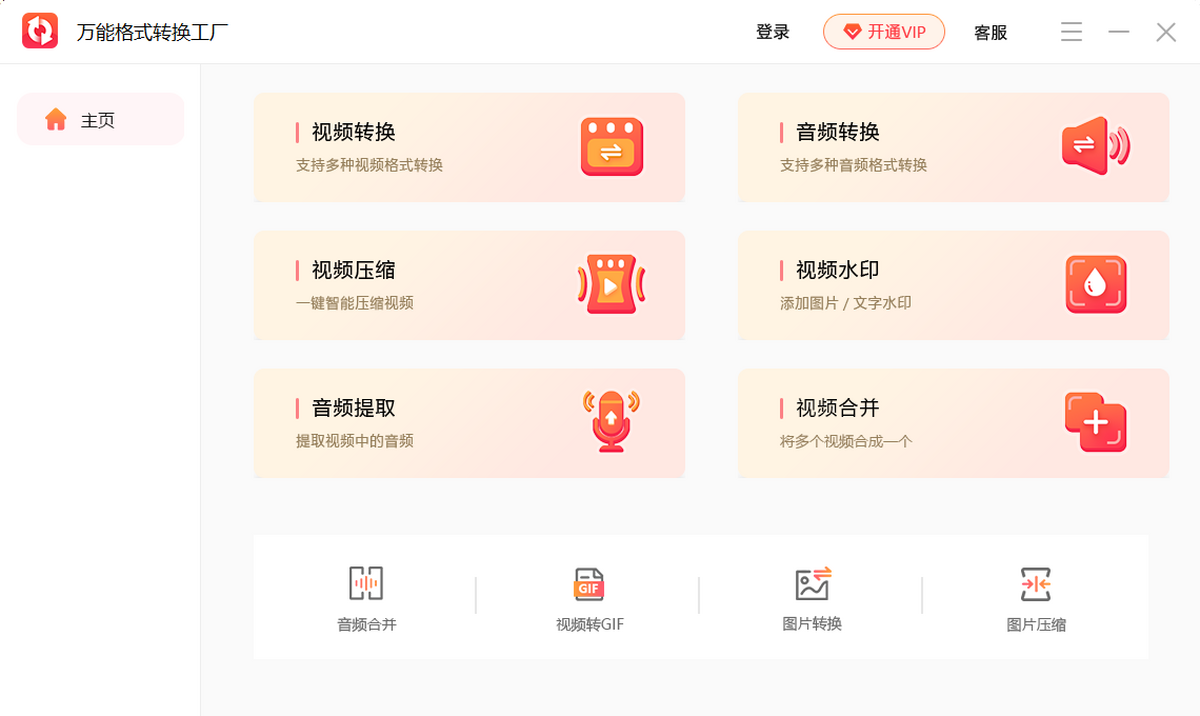Tap 登录 to log in
Screen dimensions: 1200x716
pyautogui.click(x=773, y=32)
